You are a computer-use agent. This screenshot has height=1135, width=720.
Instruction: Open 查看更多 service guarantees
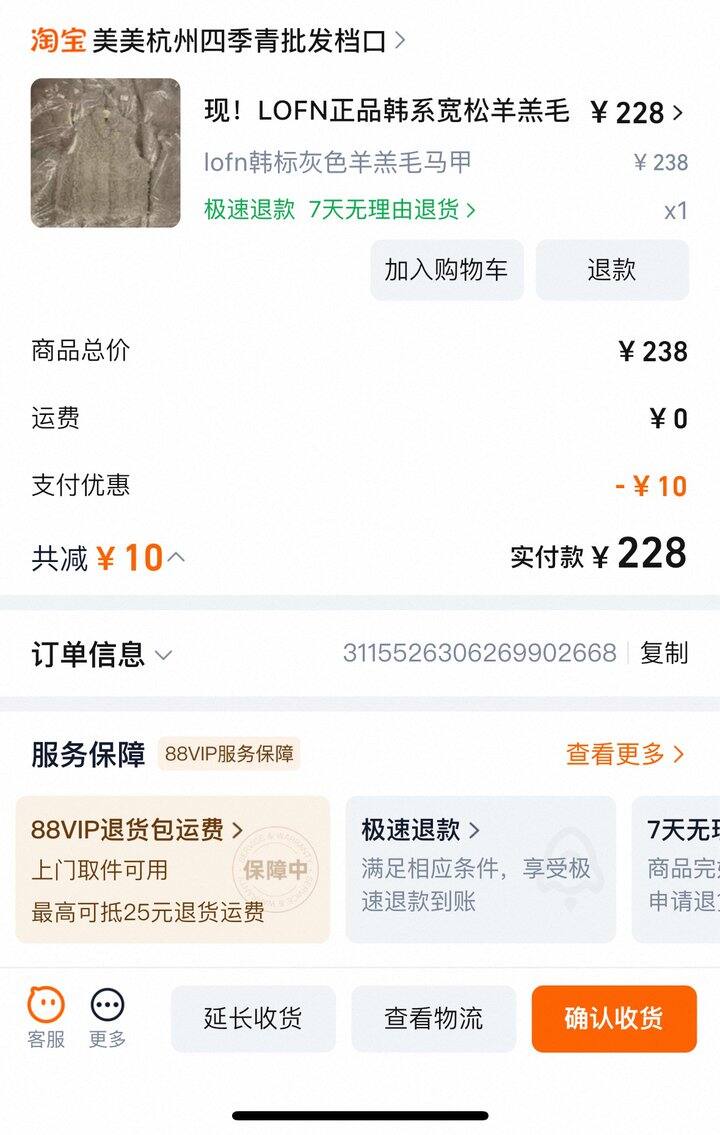tap(625, 754)
